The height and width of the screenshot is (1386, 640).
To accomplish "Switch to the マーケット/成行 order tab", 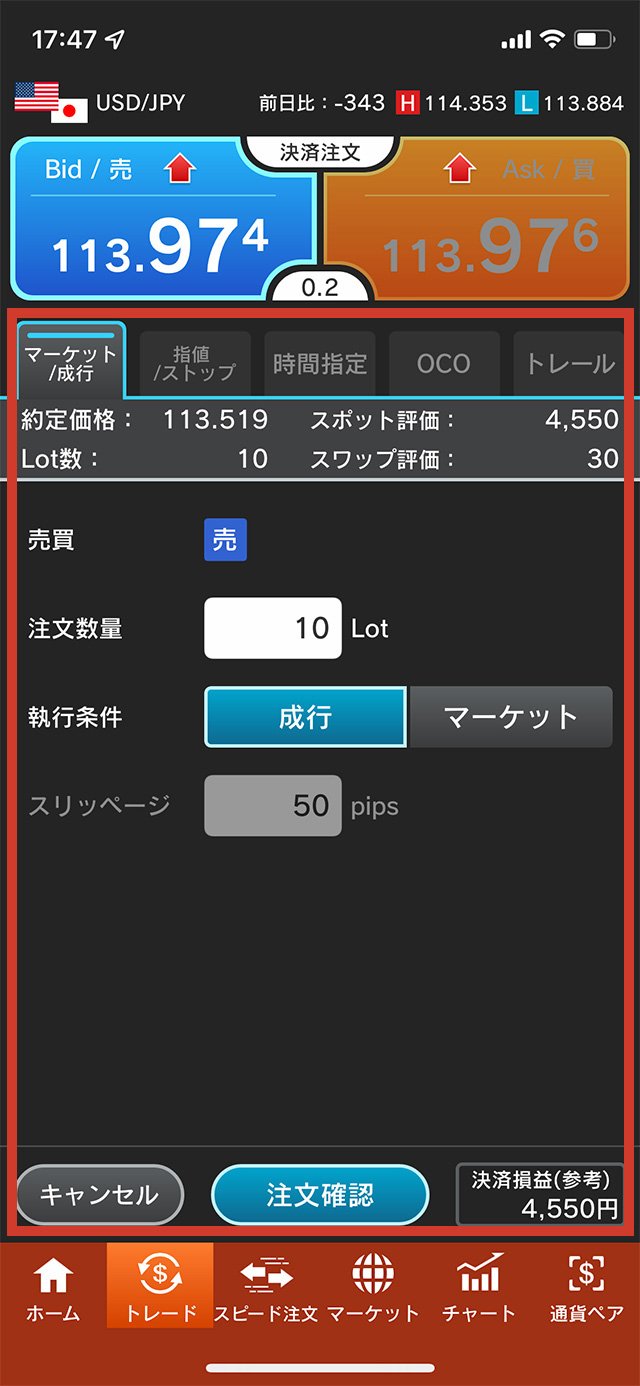I will point(71,363).
